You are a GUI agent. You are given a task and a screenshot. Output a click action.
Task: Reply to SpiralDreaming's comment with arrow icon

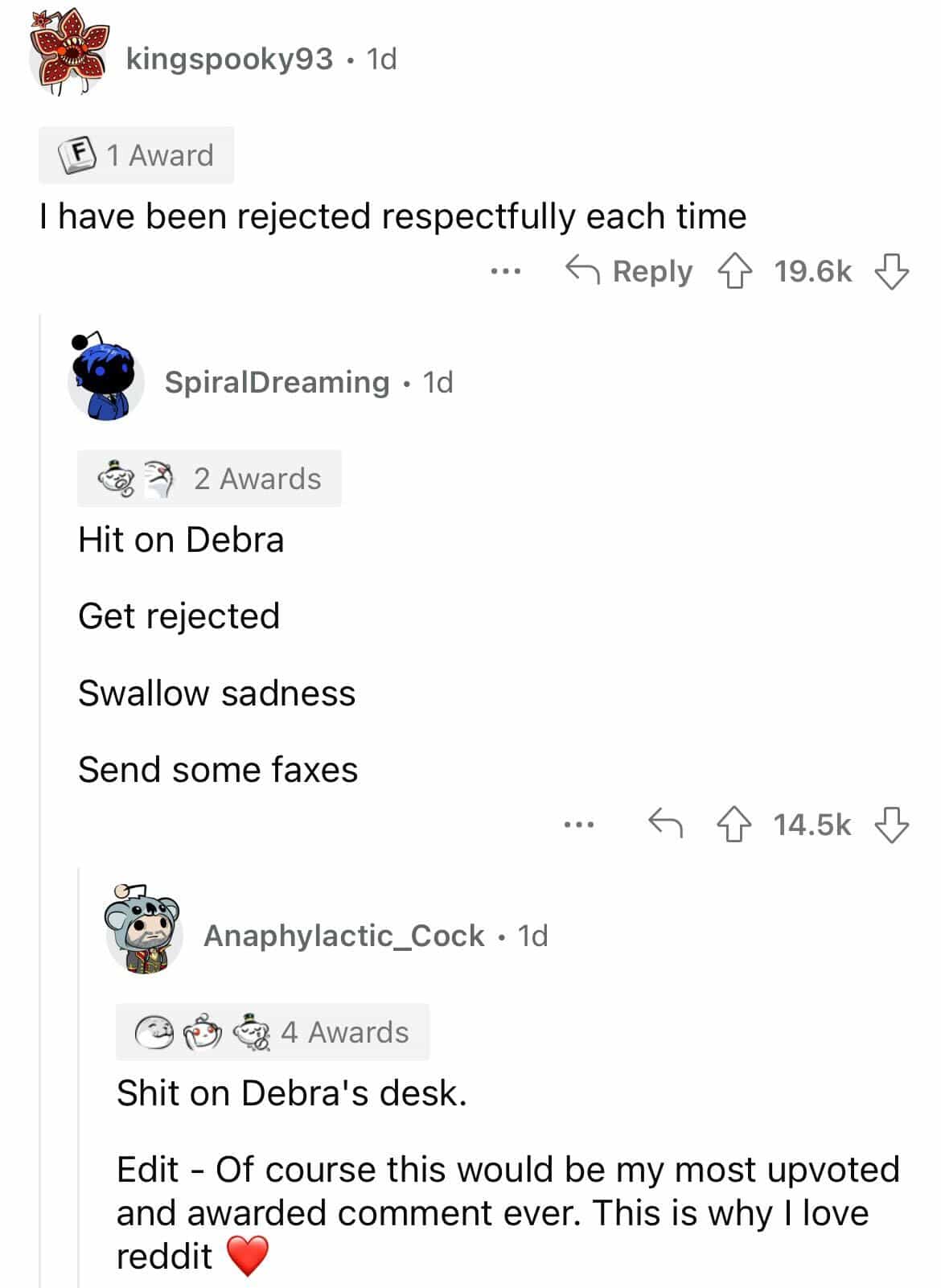[x=665, y=825]
